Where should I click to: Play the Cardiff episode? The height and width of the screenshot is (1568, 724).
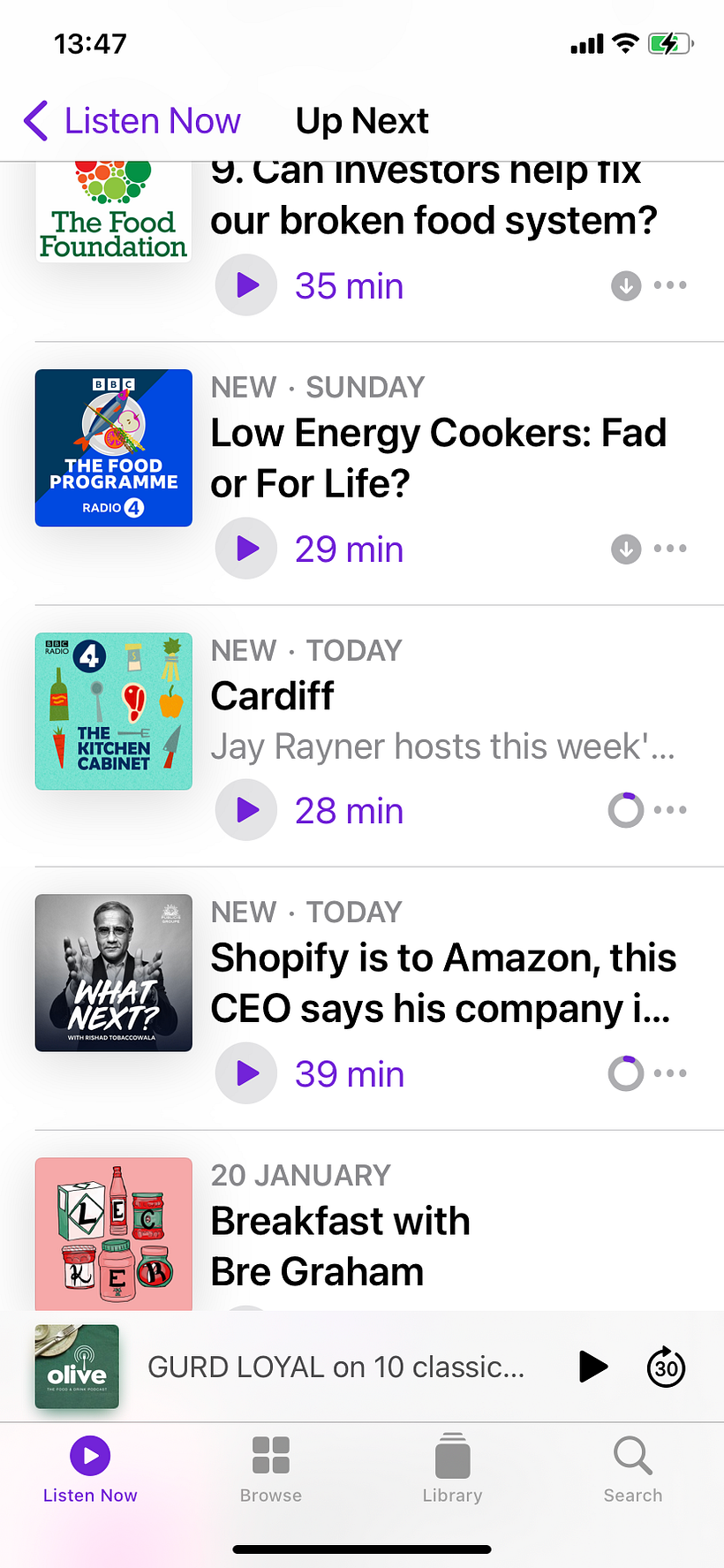[245, 809]
